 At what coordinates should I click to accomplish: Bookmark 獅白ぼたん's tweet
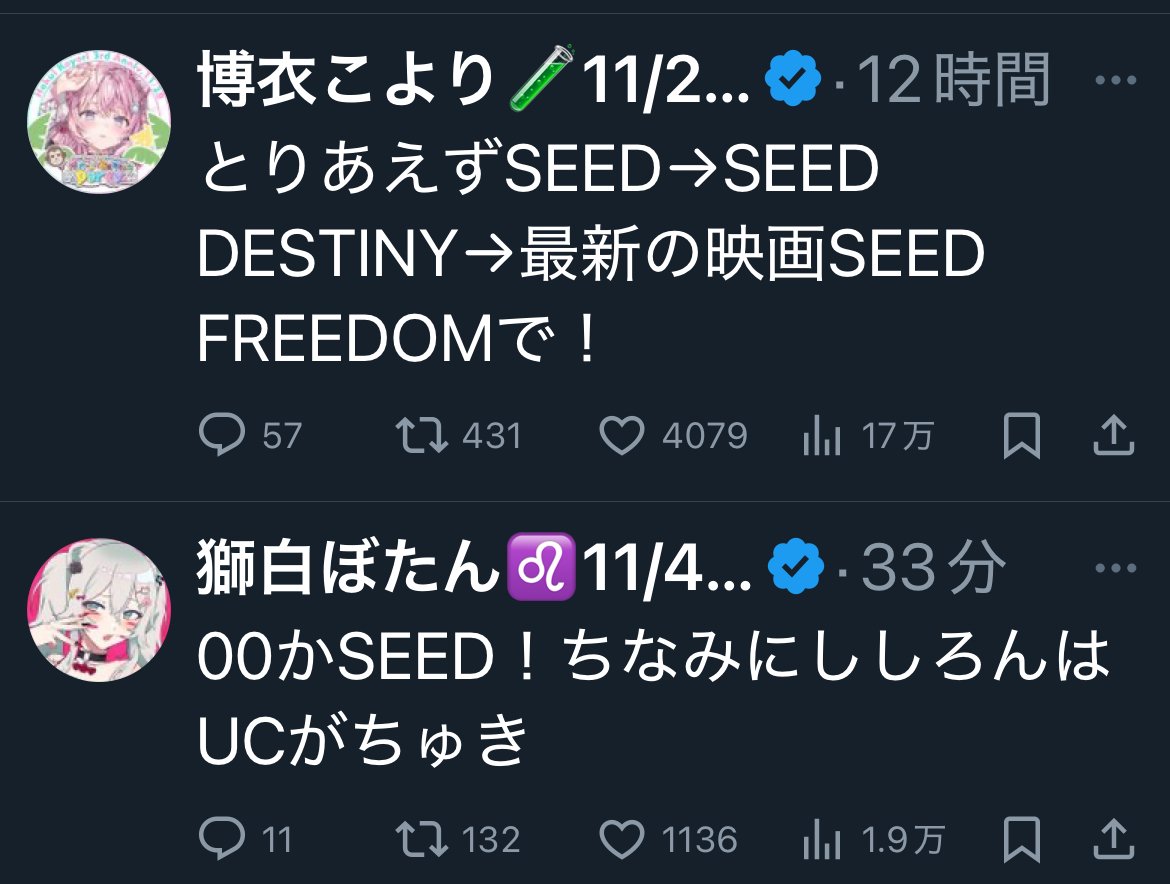1021,838
